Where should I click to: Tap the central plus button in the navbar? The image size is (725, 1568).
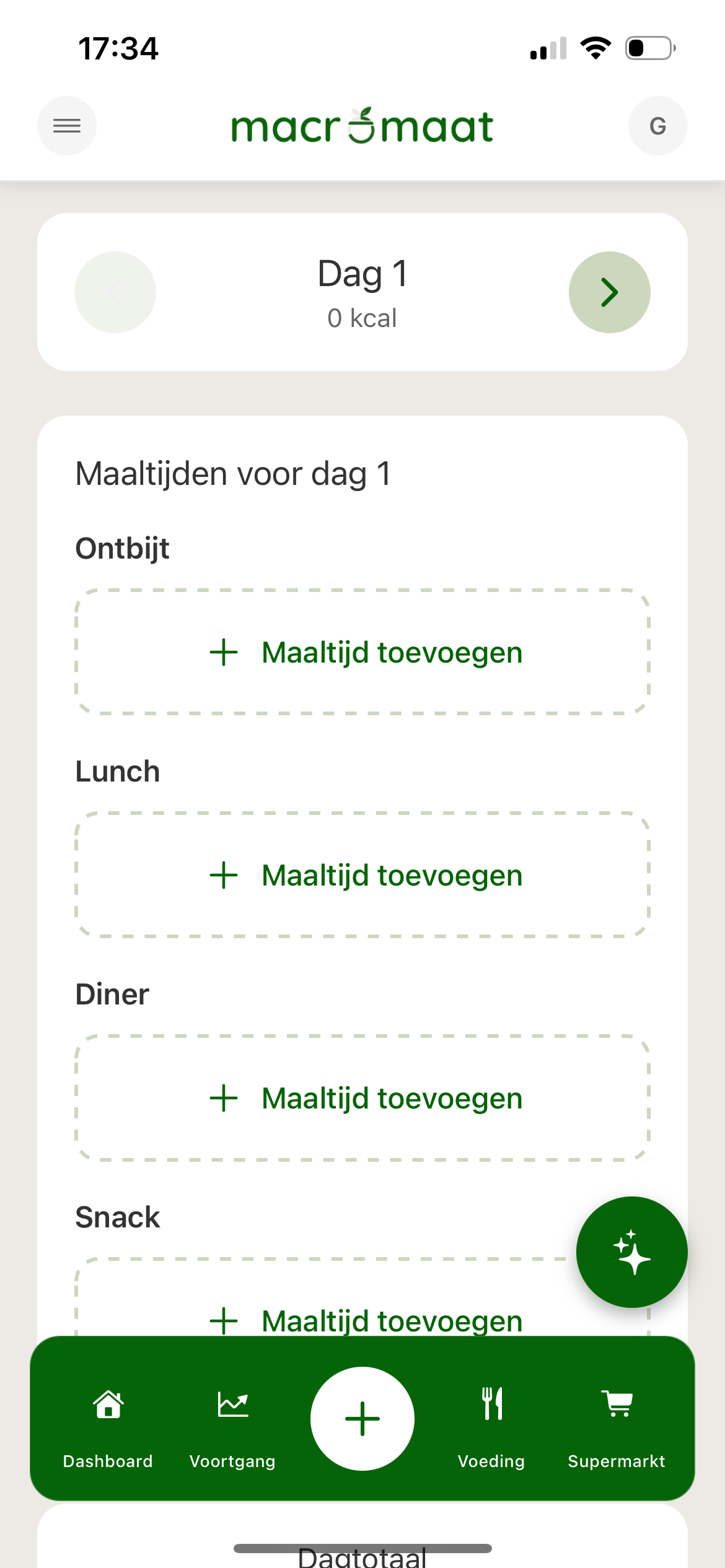pyautogui.click(x=362, y=1418)
